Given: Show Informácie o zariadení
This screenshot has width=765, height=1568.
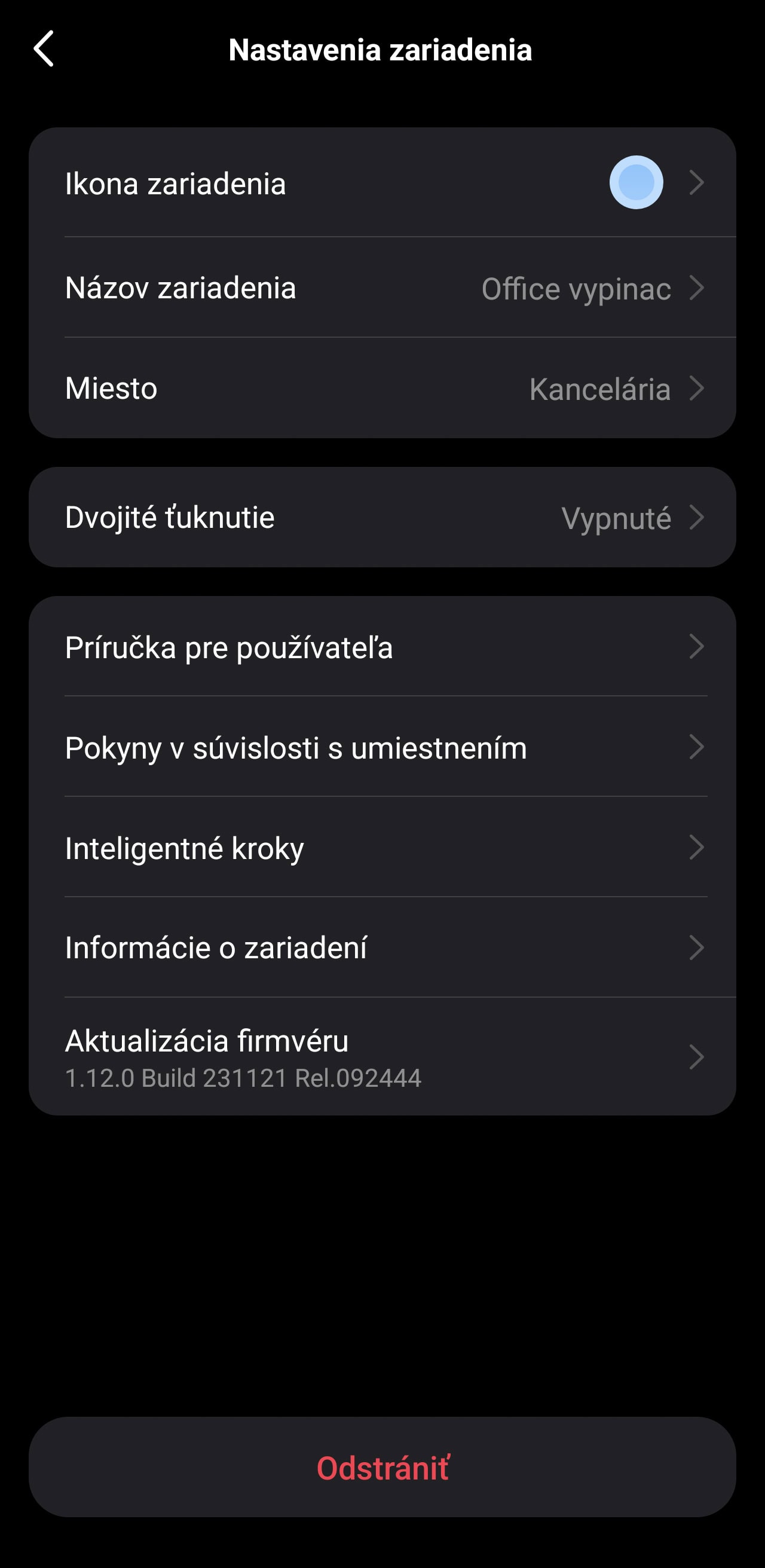Looking at the screenshot, I should pyautogui.click(x=382, y=947).
